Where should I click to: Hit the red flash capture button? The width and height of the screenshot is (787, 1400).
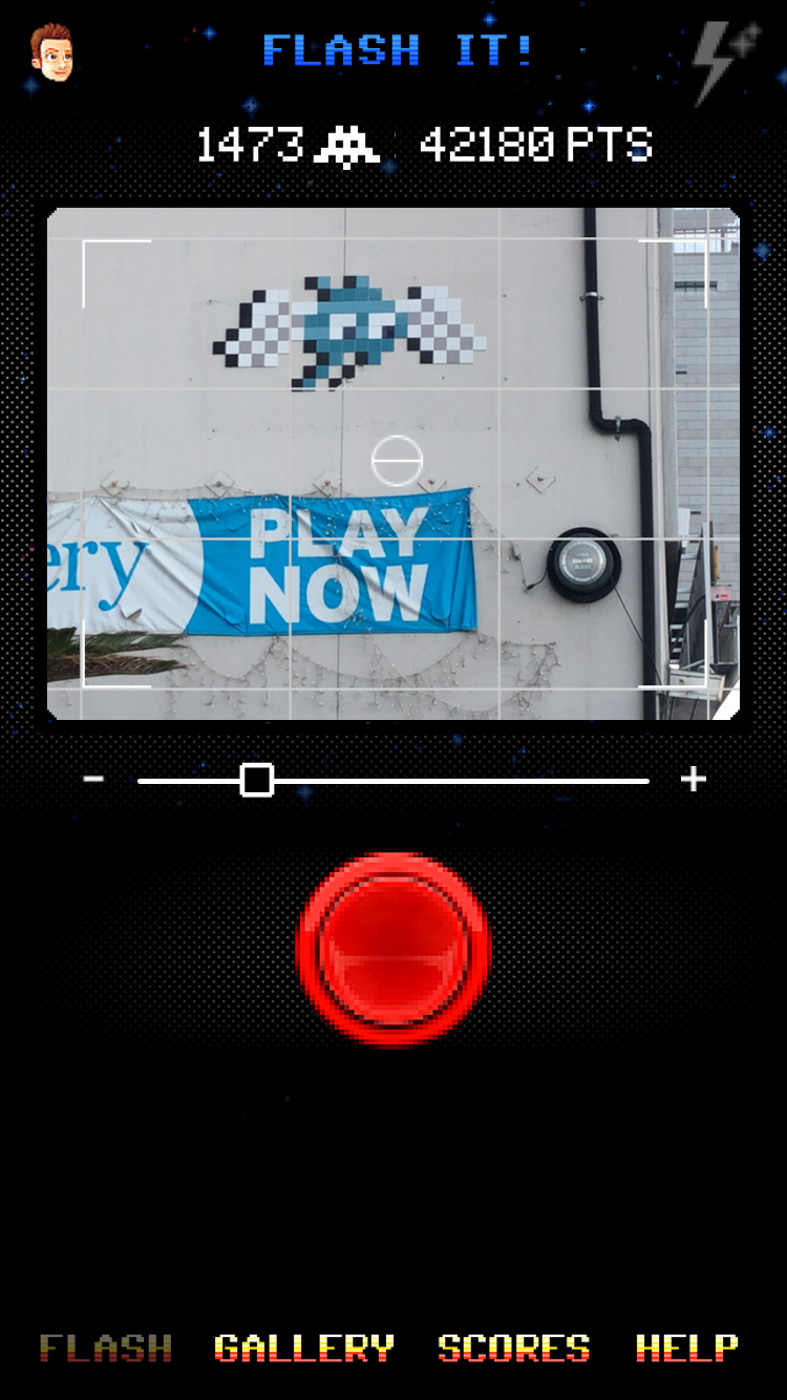click(394, 948)
